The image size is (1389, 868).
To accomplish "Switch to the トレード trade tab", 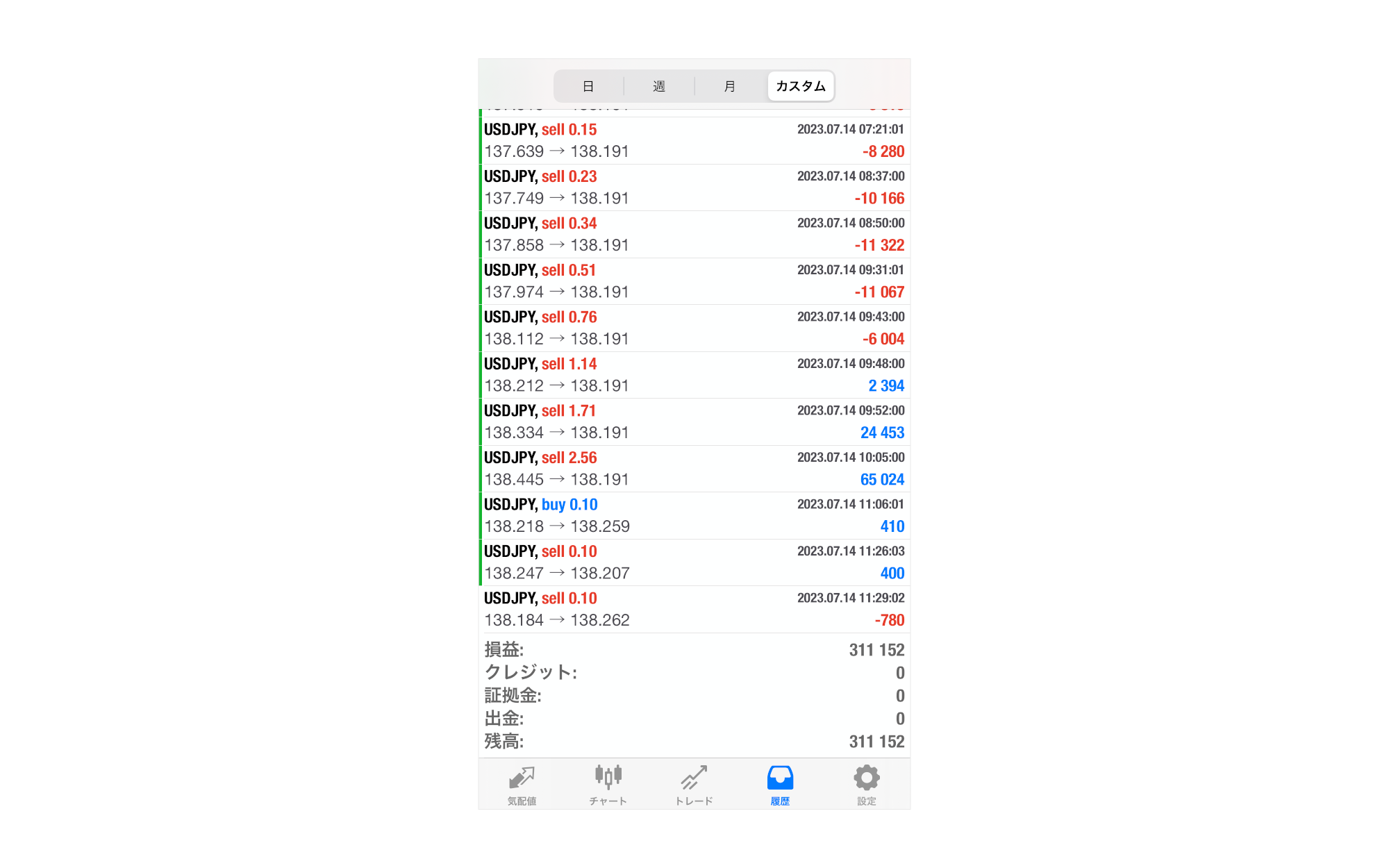I will pyautogui.click(x=694, y=785).
